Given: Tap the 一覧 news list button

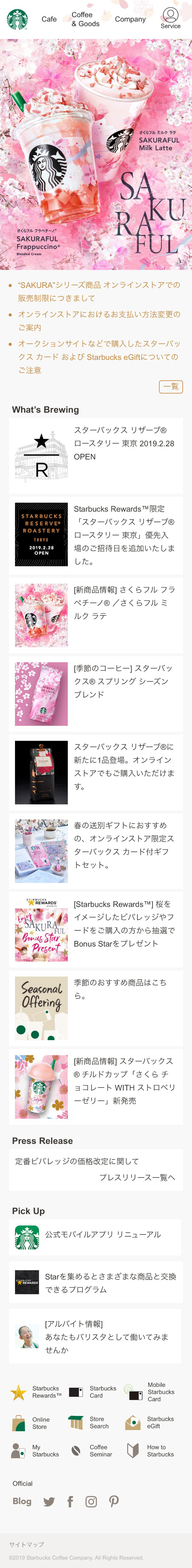Looking at the screenshot, I should tap(171, 387).
